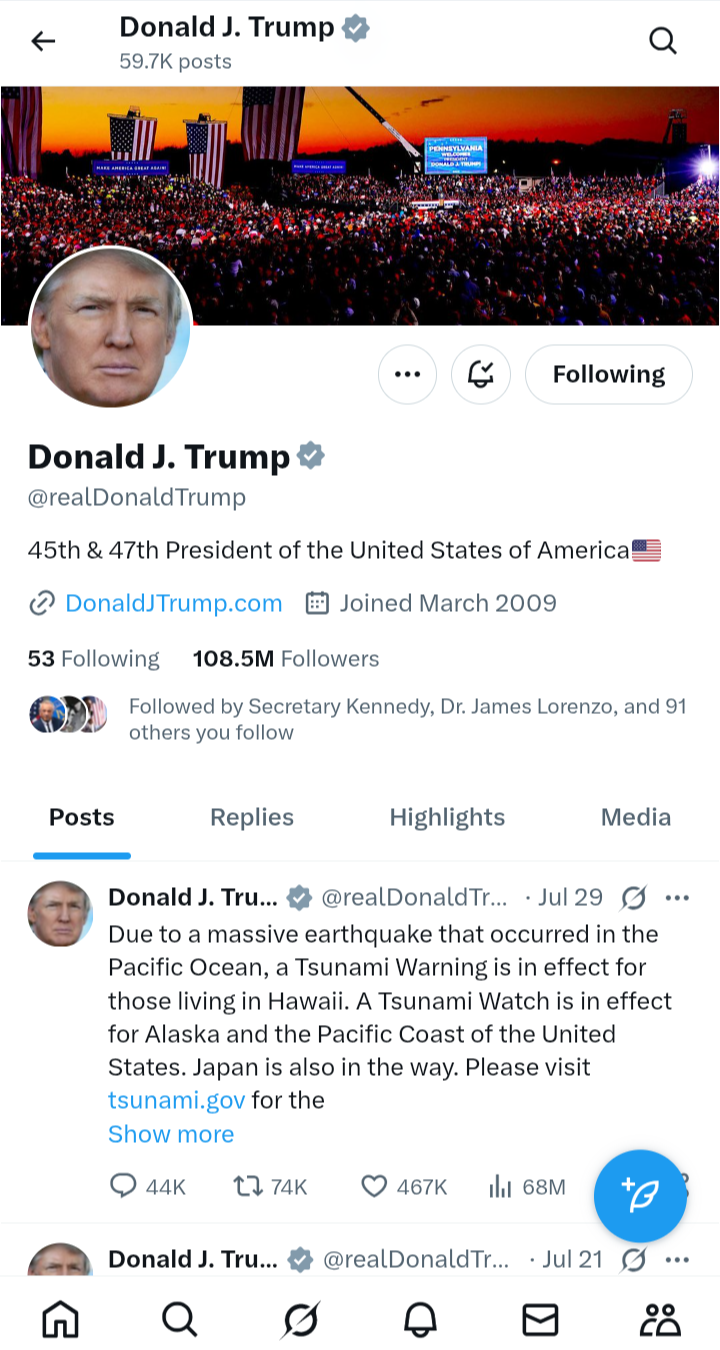720x1350 pixels.
Task: Switch to the Replies tab
Action: coord(252,817)
